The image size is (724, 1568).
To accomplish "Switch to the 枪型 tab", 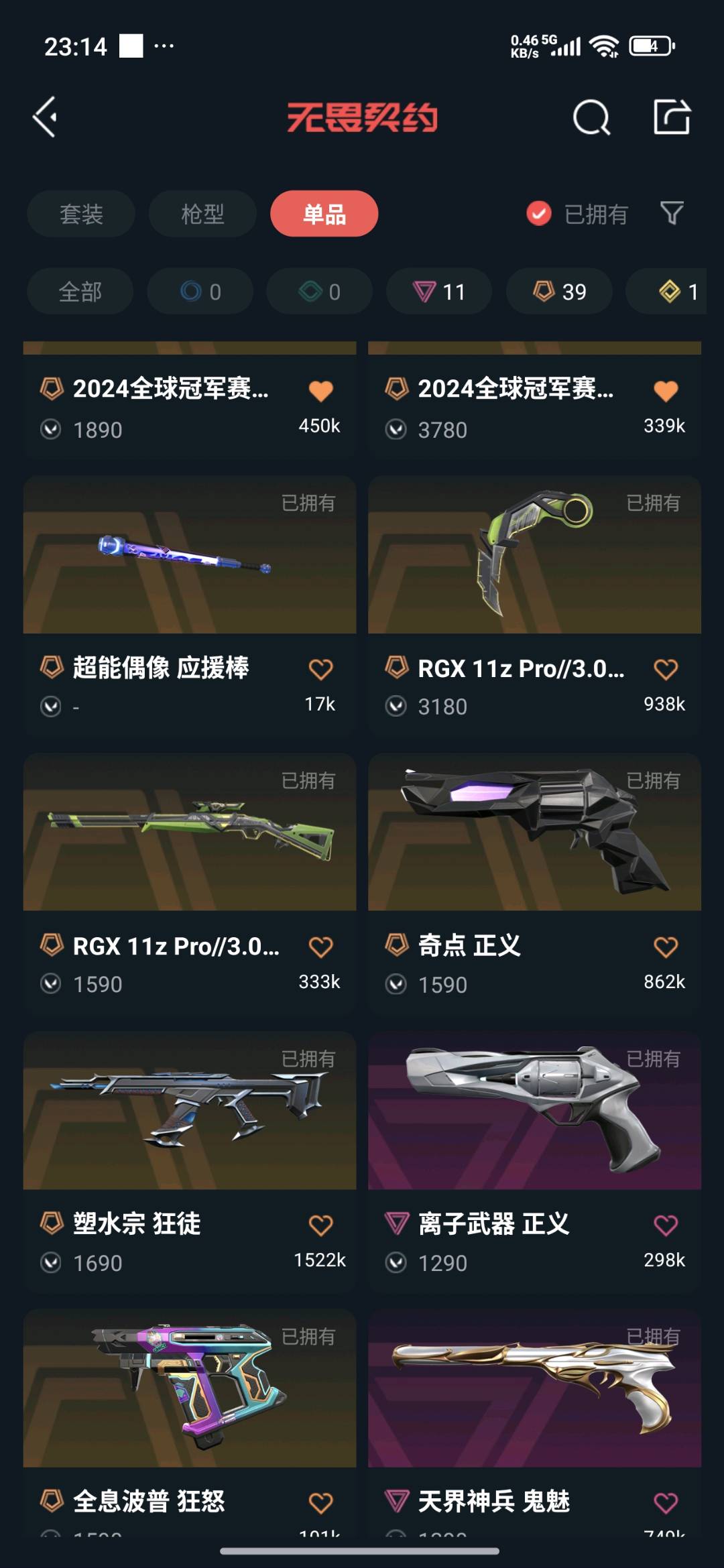I will coord(202,214).
